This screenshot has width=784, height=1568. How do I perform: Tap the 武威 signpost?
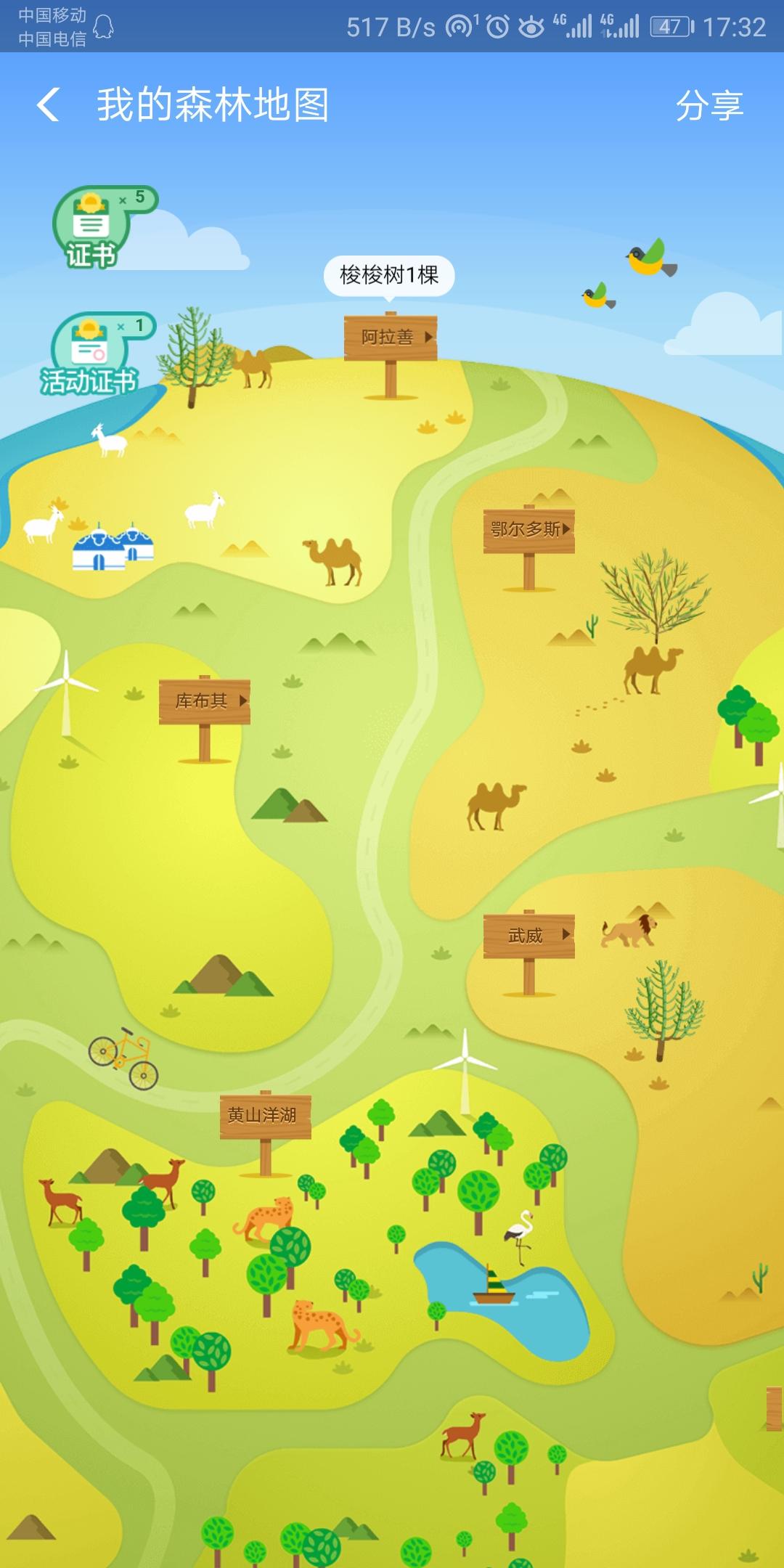click(529, 936)
